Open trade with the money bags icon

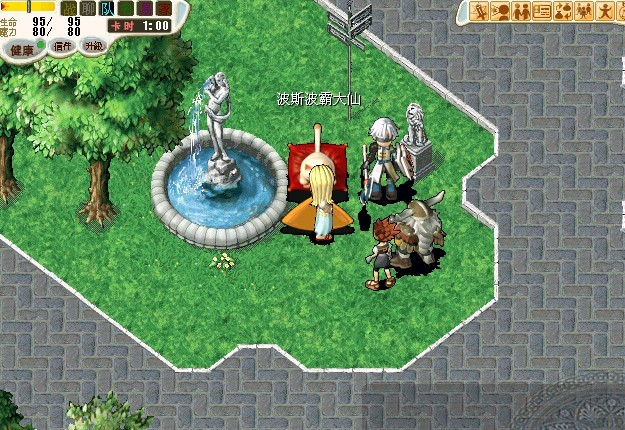tap(564, 11)
